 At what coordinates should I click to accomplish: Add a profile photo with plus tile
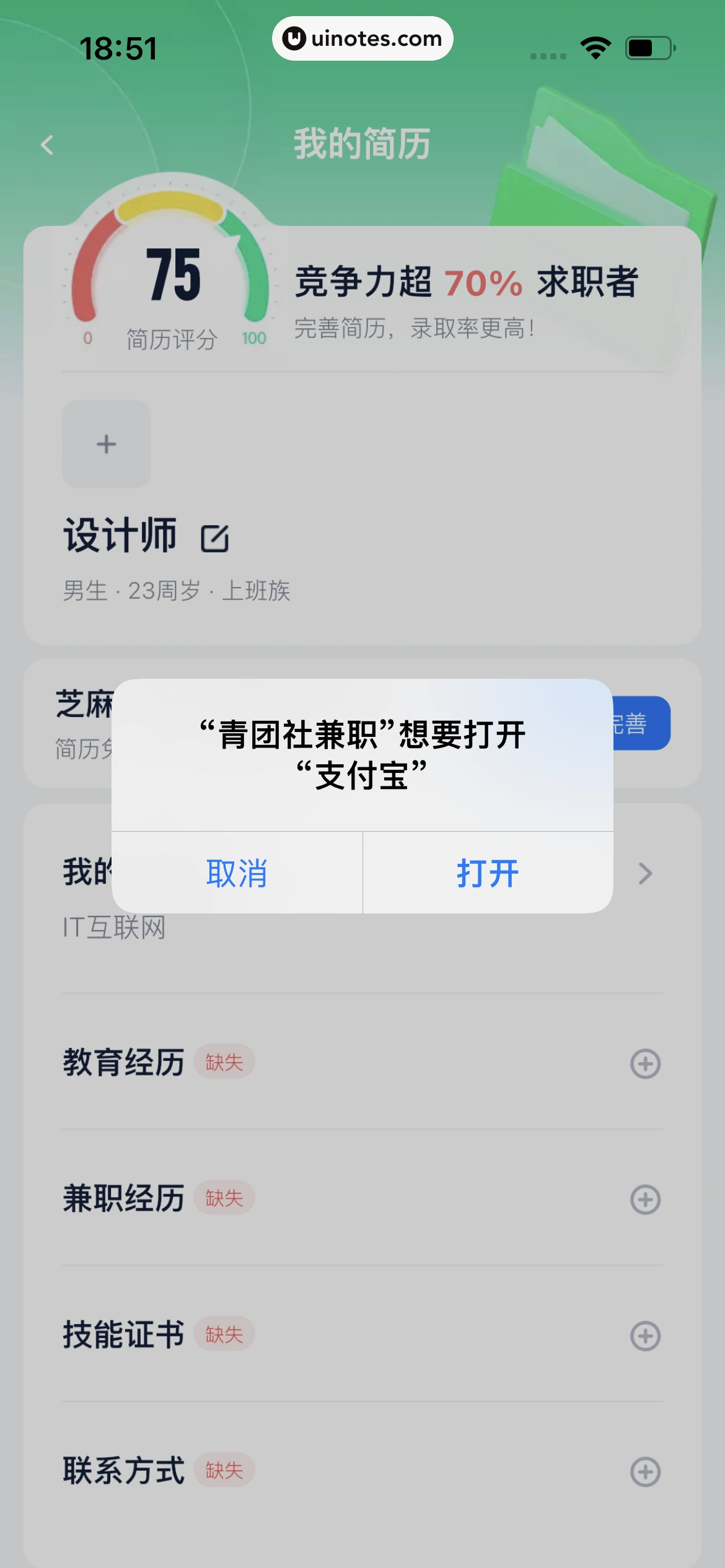(107, 444)
